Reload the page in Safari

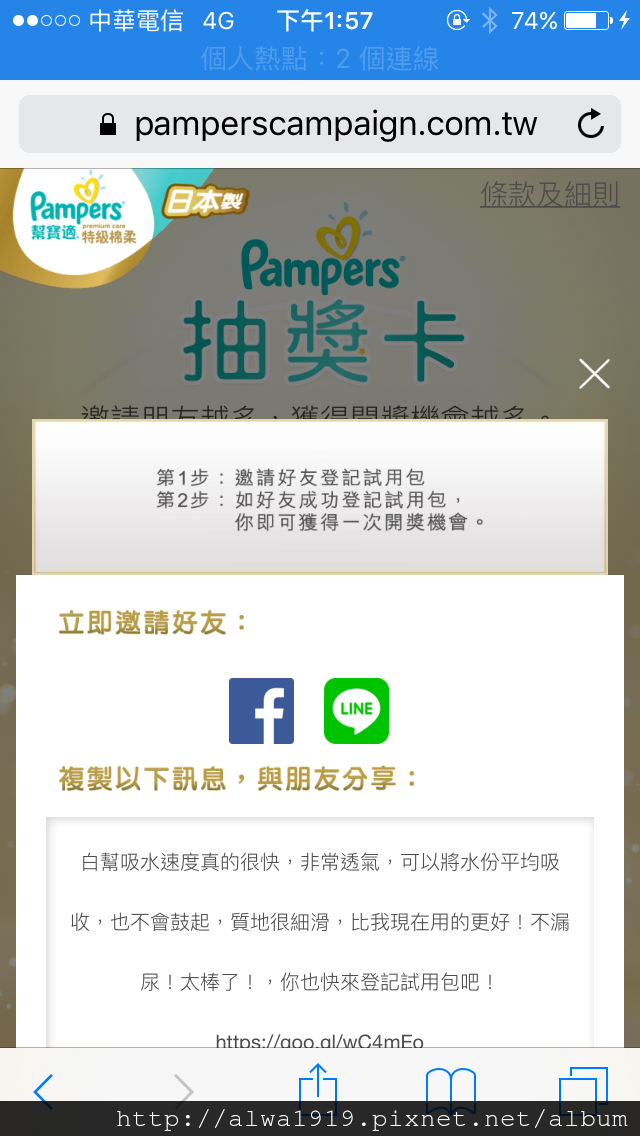point(591,124)
